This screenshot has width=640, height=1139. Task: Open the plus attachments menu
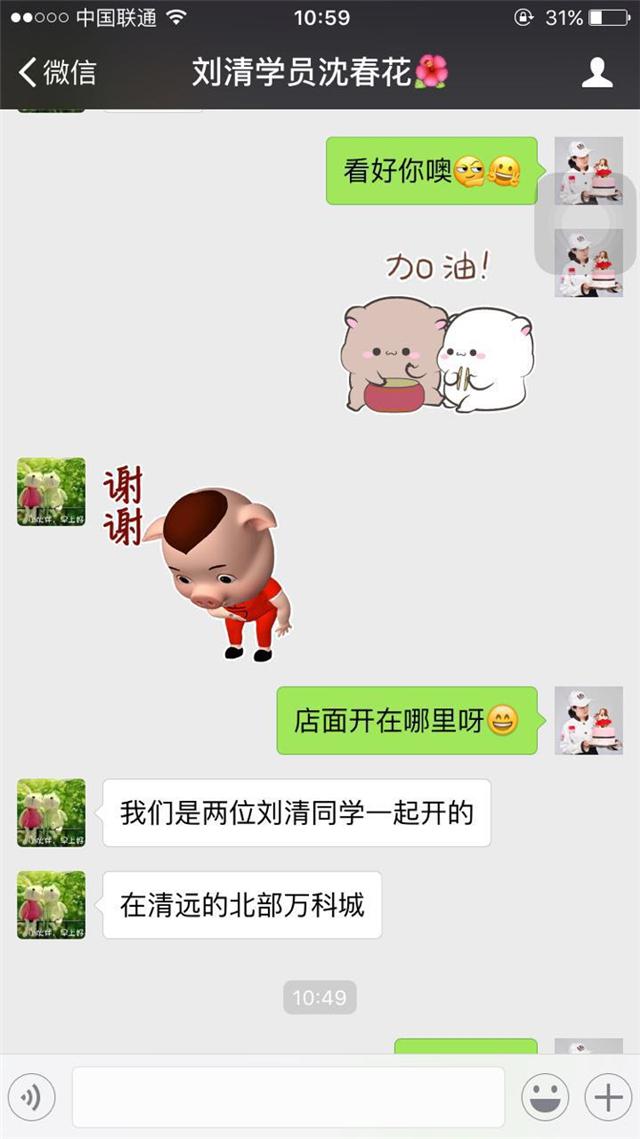point(608,1098)
